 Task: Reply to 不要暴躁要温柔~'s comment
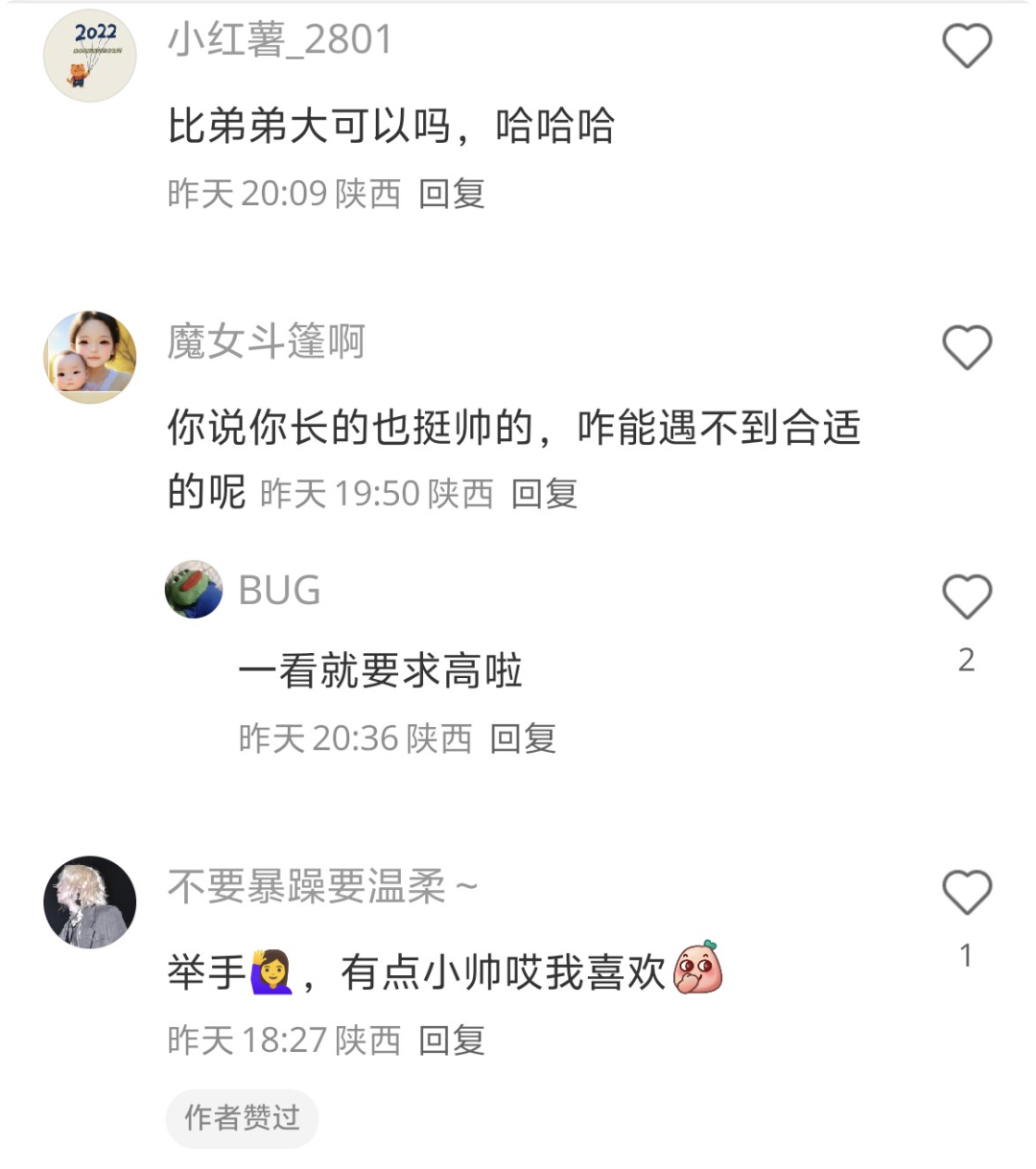451,1040
